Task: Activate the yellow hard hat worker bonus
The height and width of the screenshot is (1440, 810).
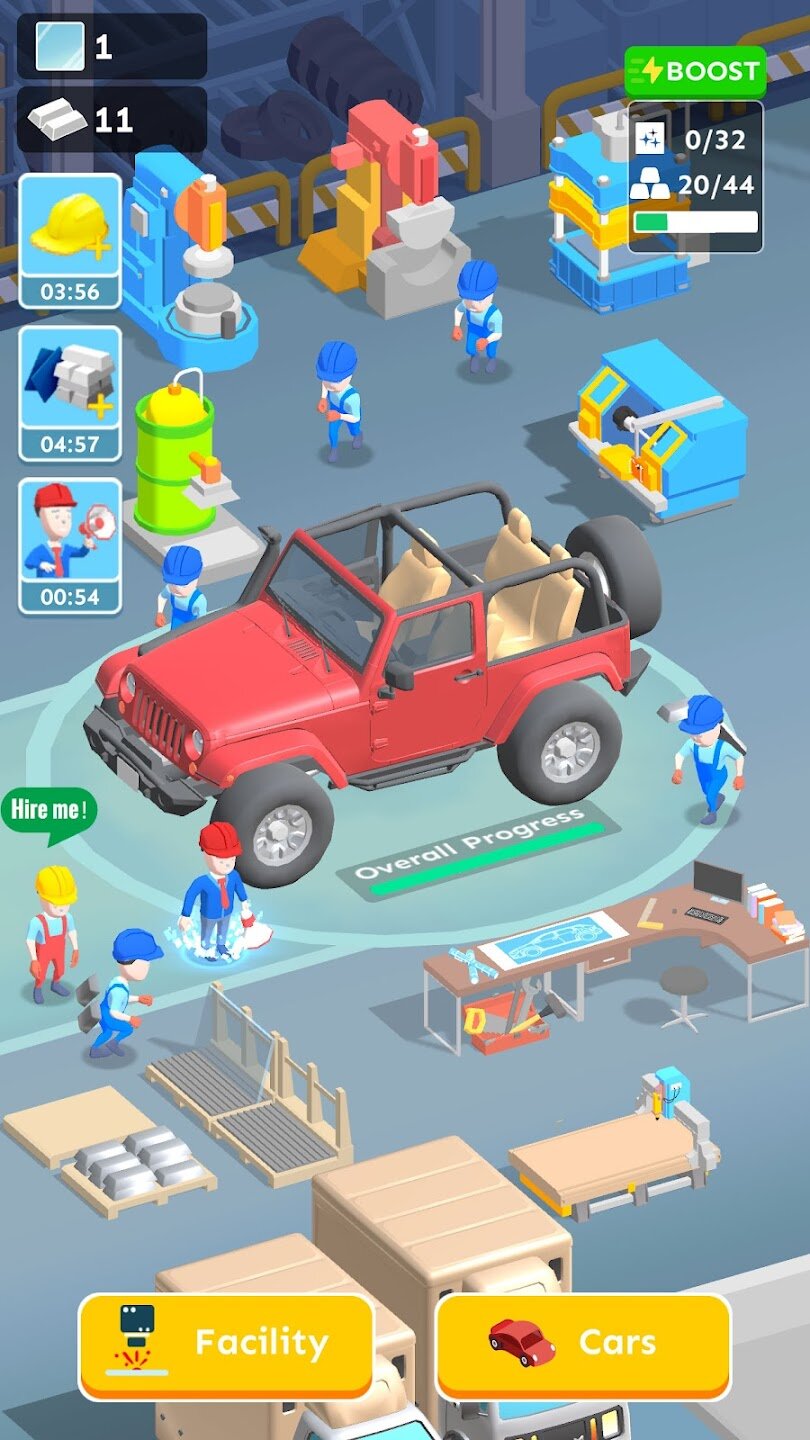Action: point(70,240)
